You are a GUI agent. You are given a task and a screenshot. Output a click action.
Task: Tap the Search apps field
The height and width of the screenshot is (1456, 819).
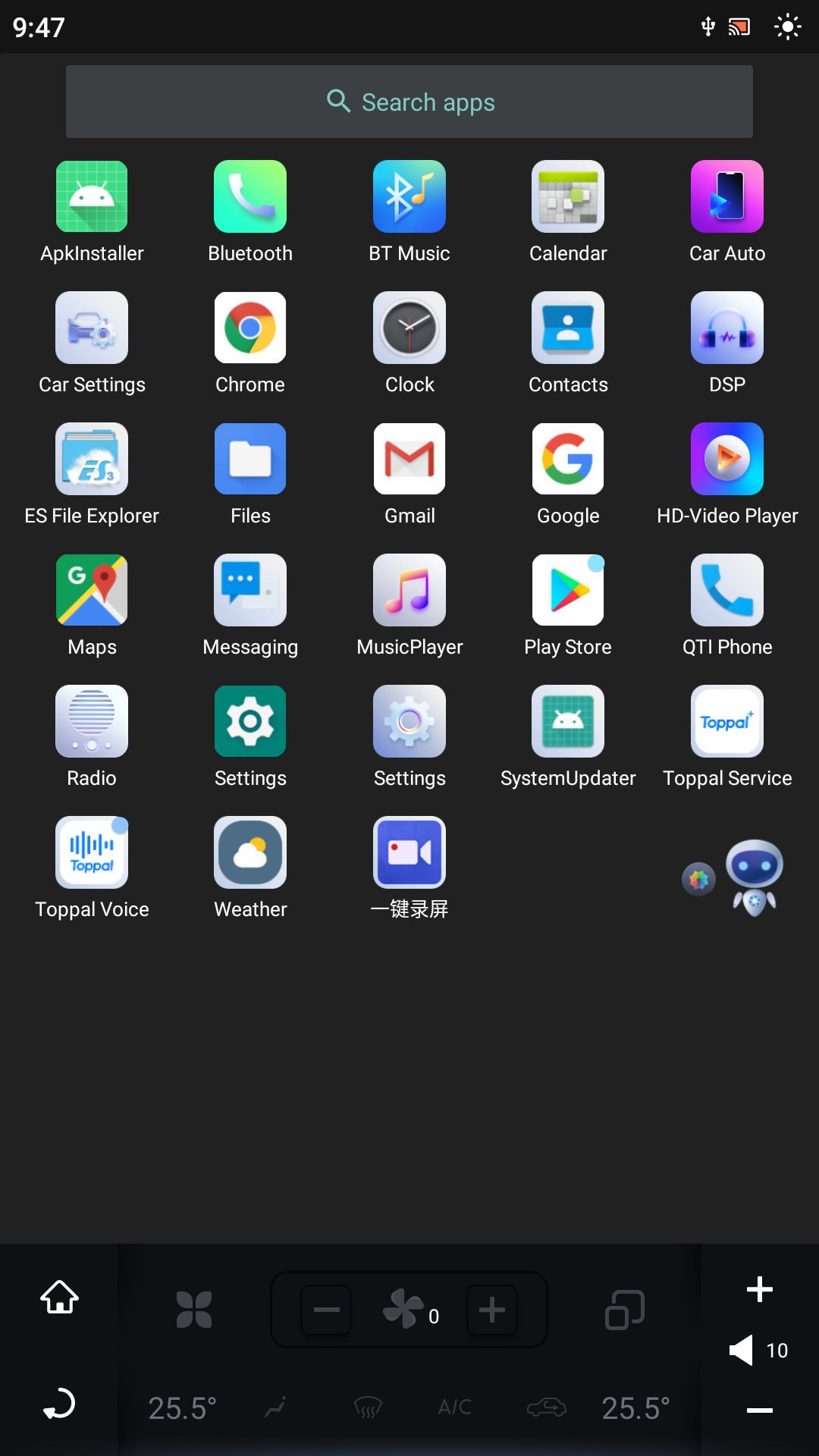tap(409, 102)
